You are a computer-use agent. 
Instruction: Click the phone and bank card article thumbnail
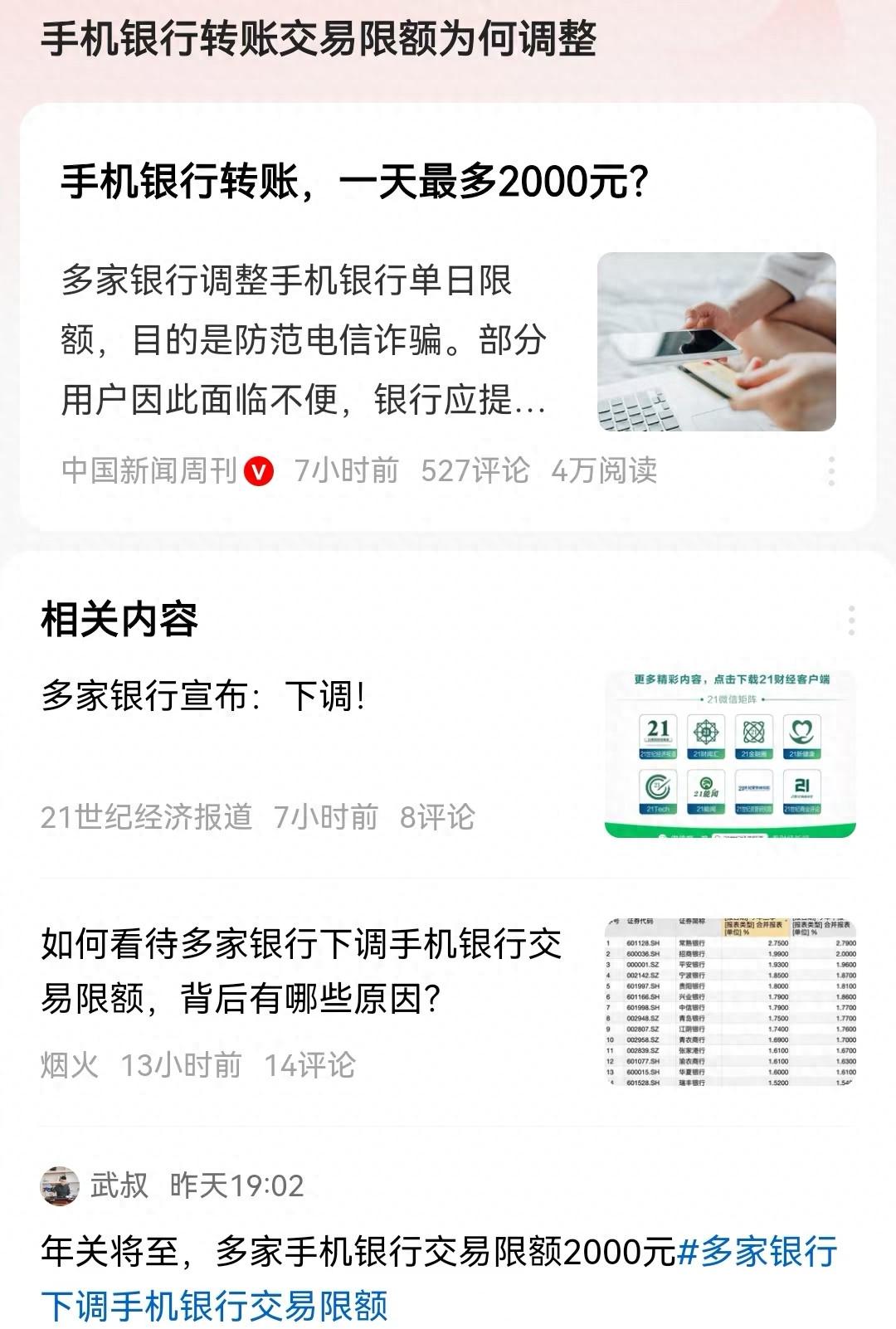click(x=718, y=340)
